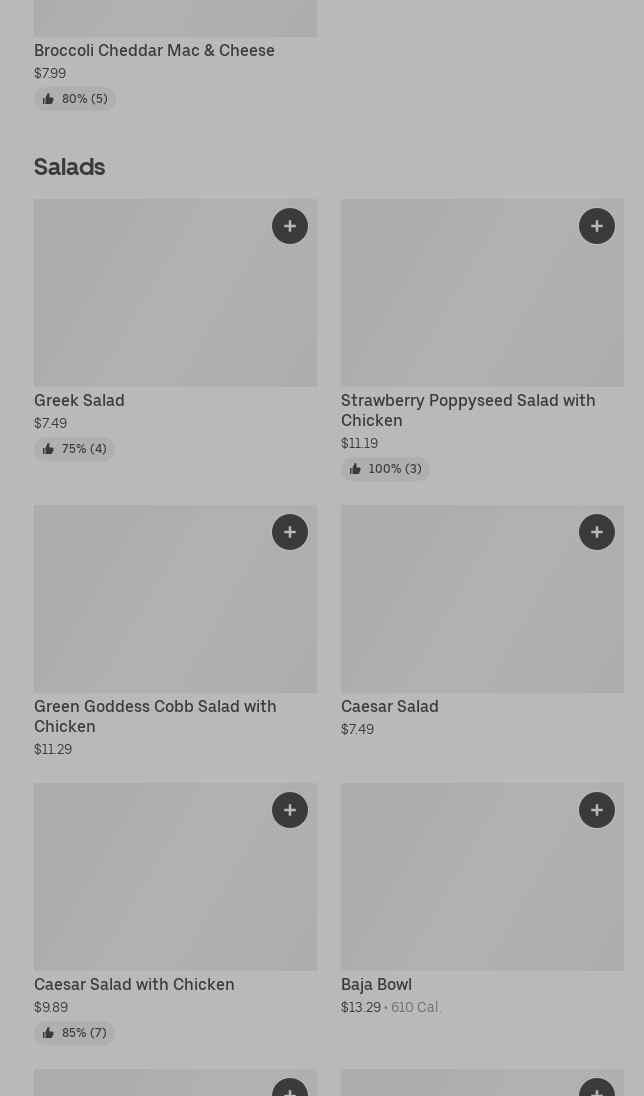644x1096 pixels.
Task: Add Strawberry Poppyseed Salad with Chicken to cart
Action: click(x=597, y=226)
